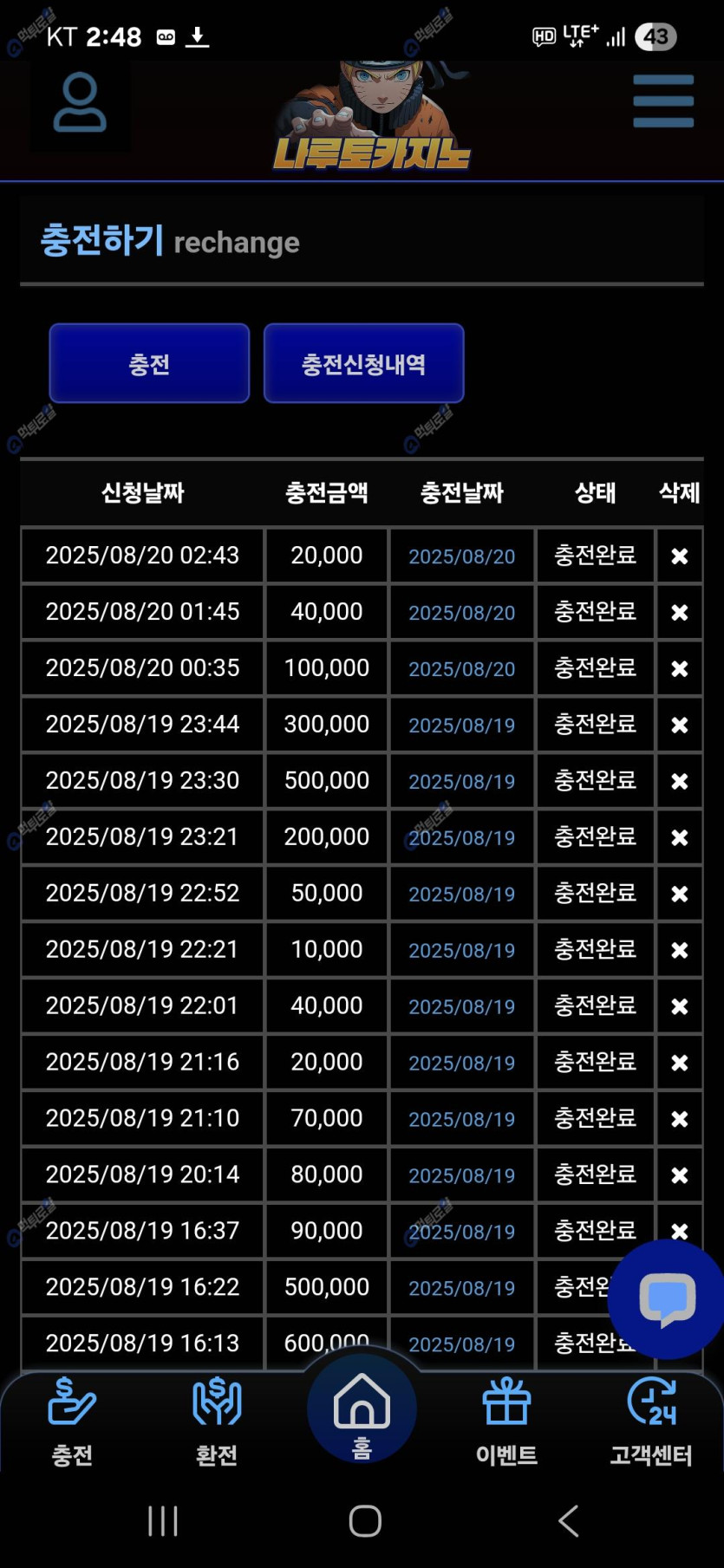Open recent apps from the navigation bar
The height and width of the screenshot is (1568, 724).
click(163, 1520)
